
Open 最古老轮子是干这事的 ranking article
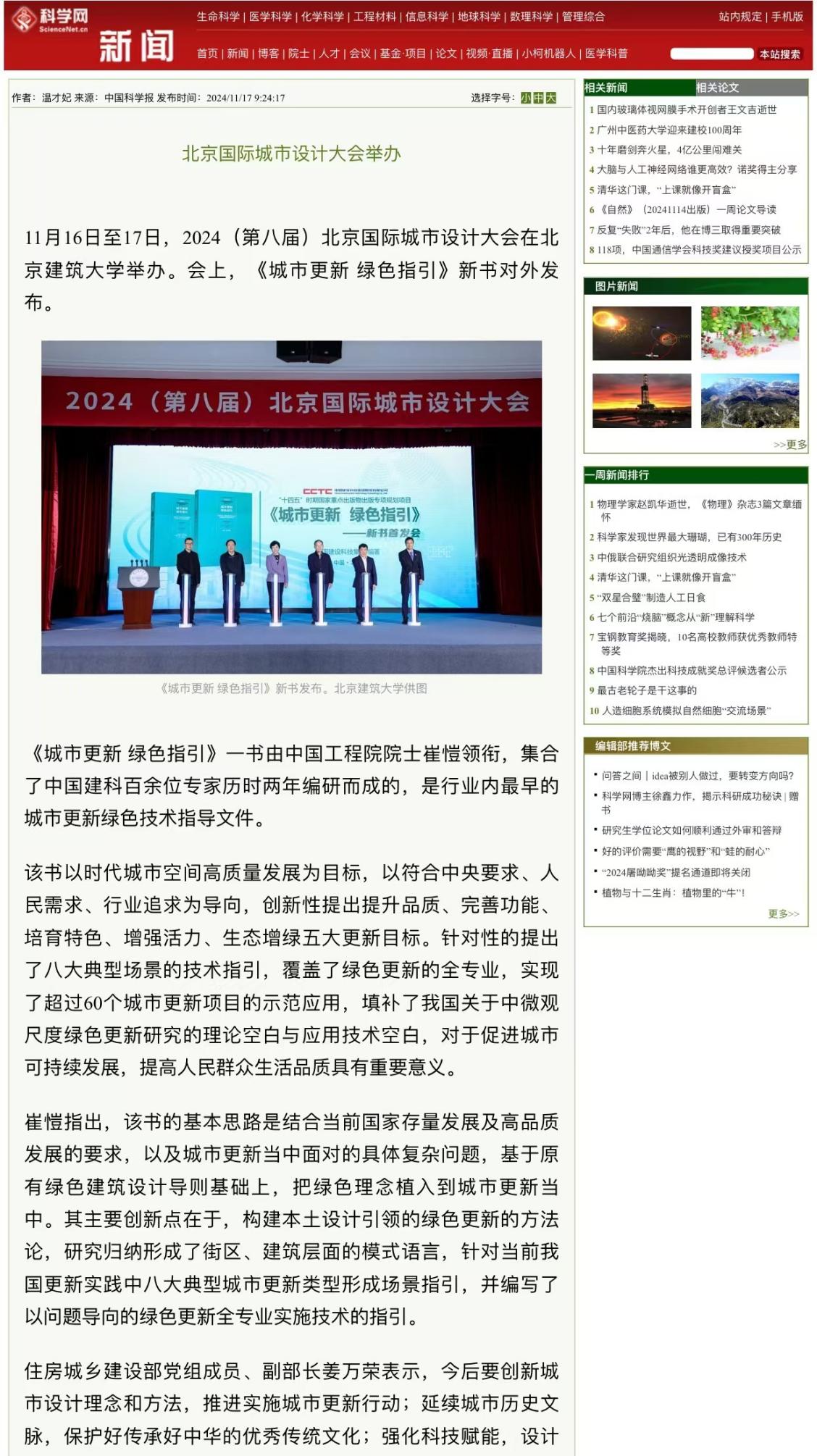(646, 690)
